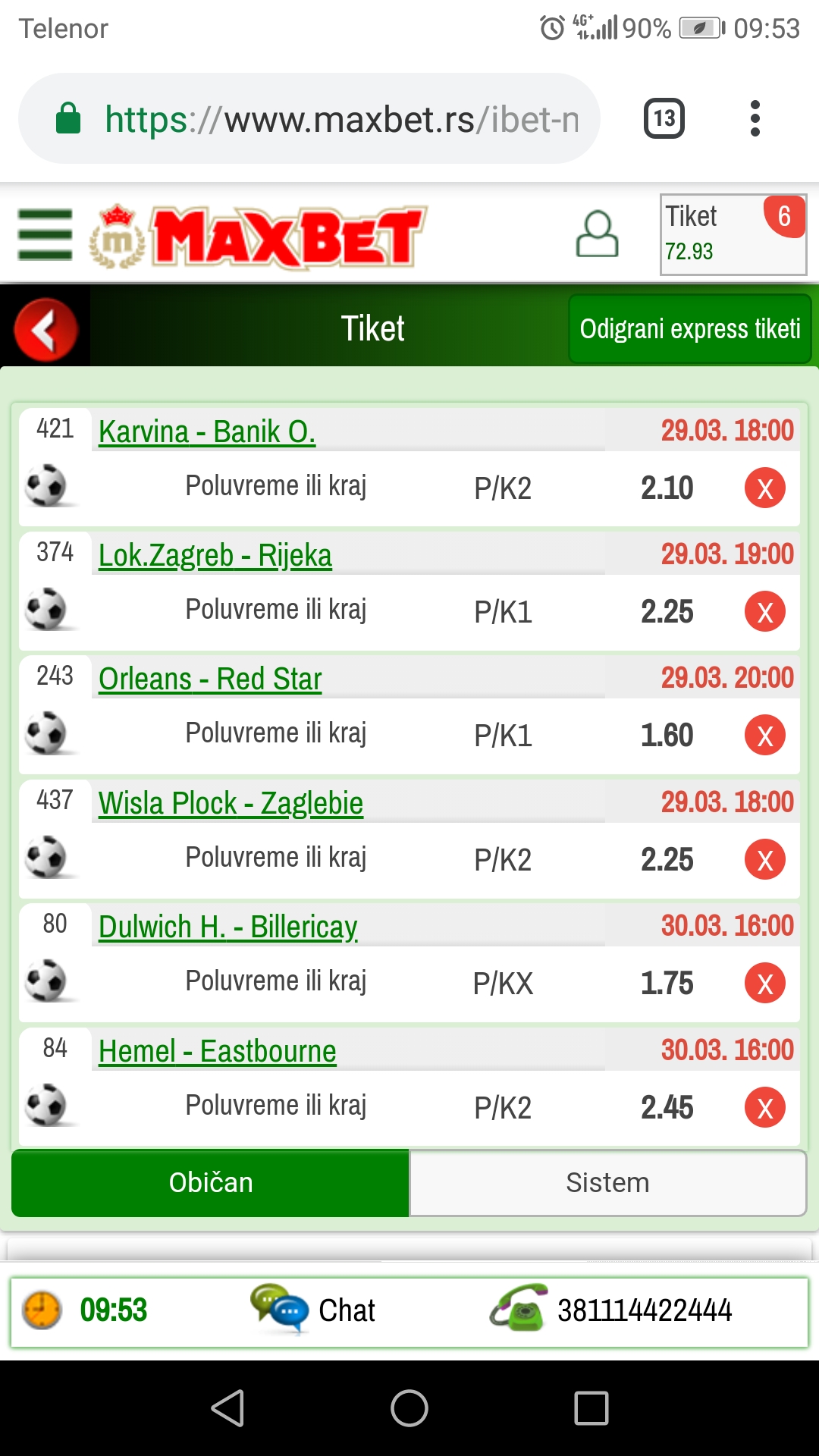Open the Lok.Zagreb - Rijeka match link
Image resolution: width=819 pixels, height=1456 pixels.
[215, 555]
